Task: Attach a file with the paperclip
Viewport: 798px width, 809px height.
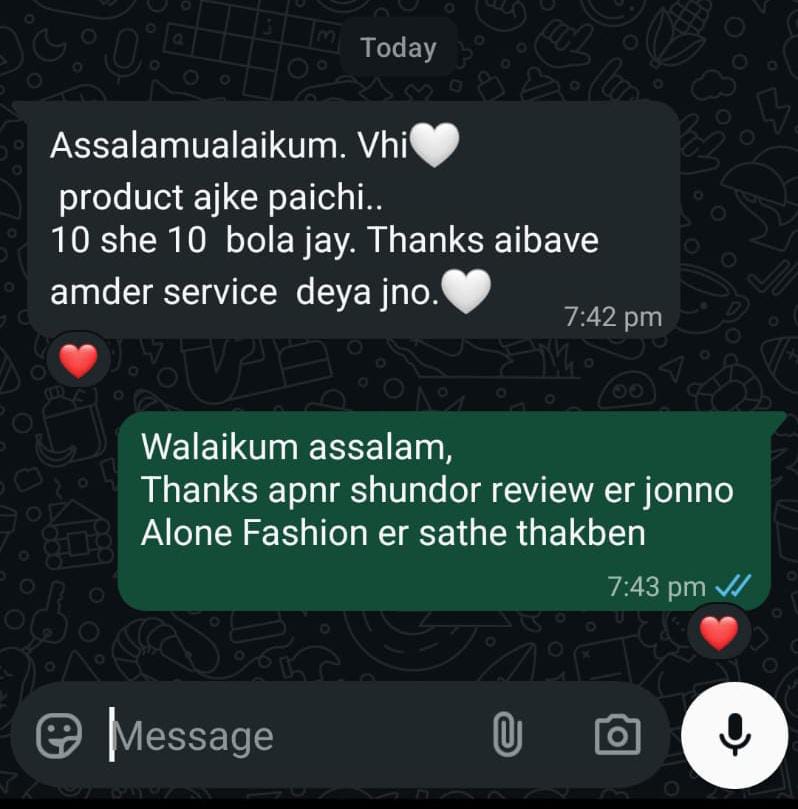Action: (508, 737)
